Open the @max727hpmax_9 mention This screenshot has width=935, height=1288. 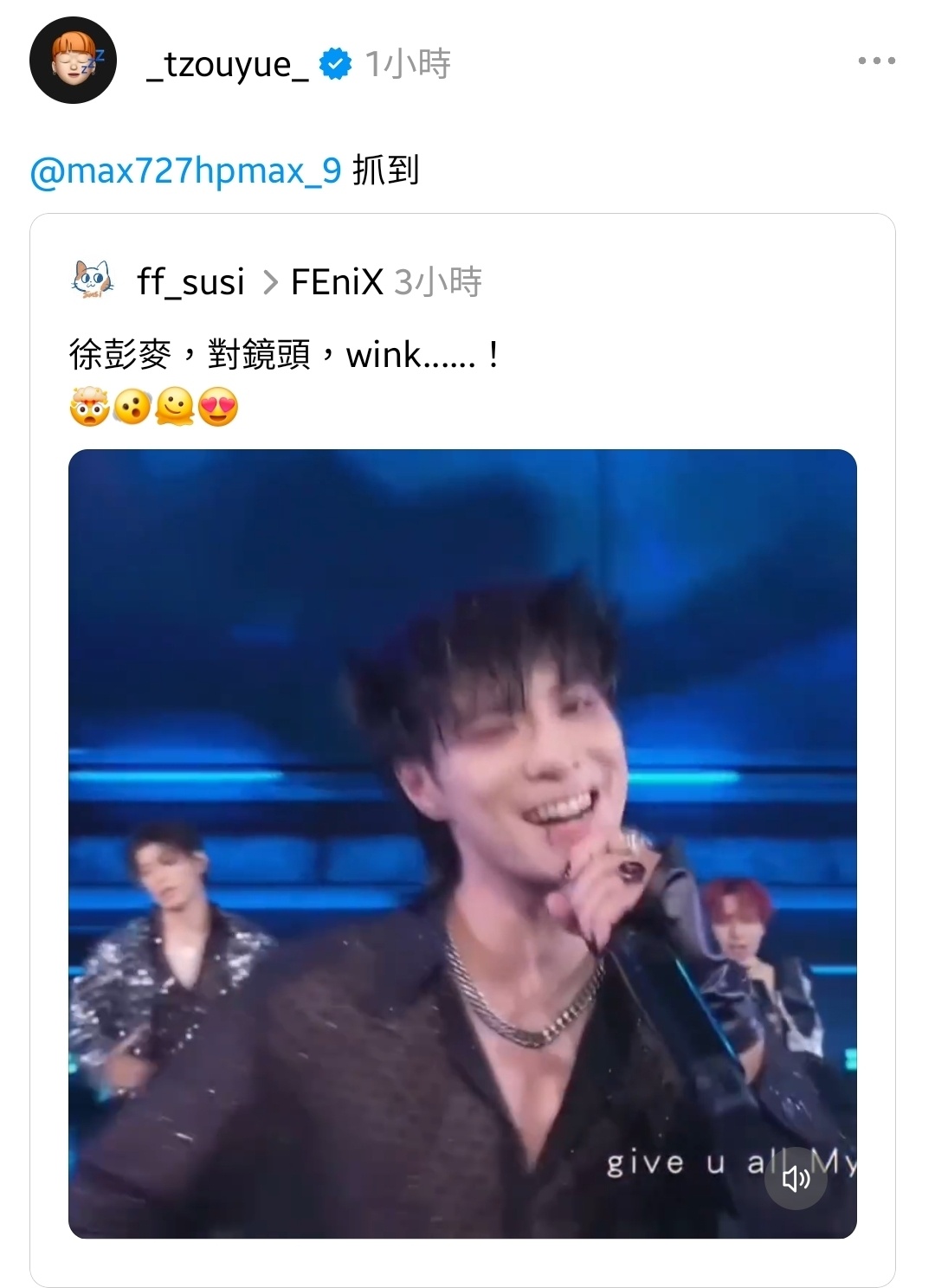[x=186, y=171]
